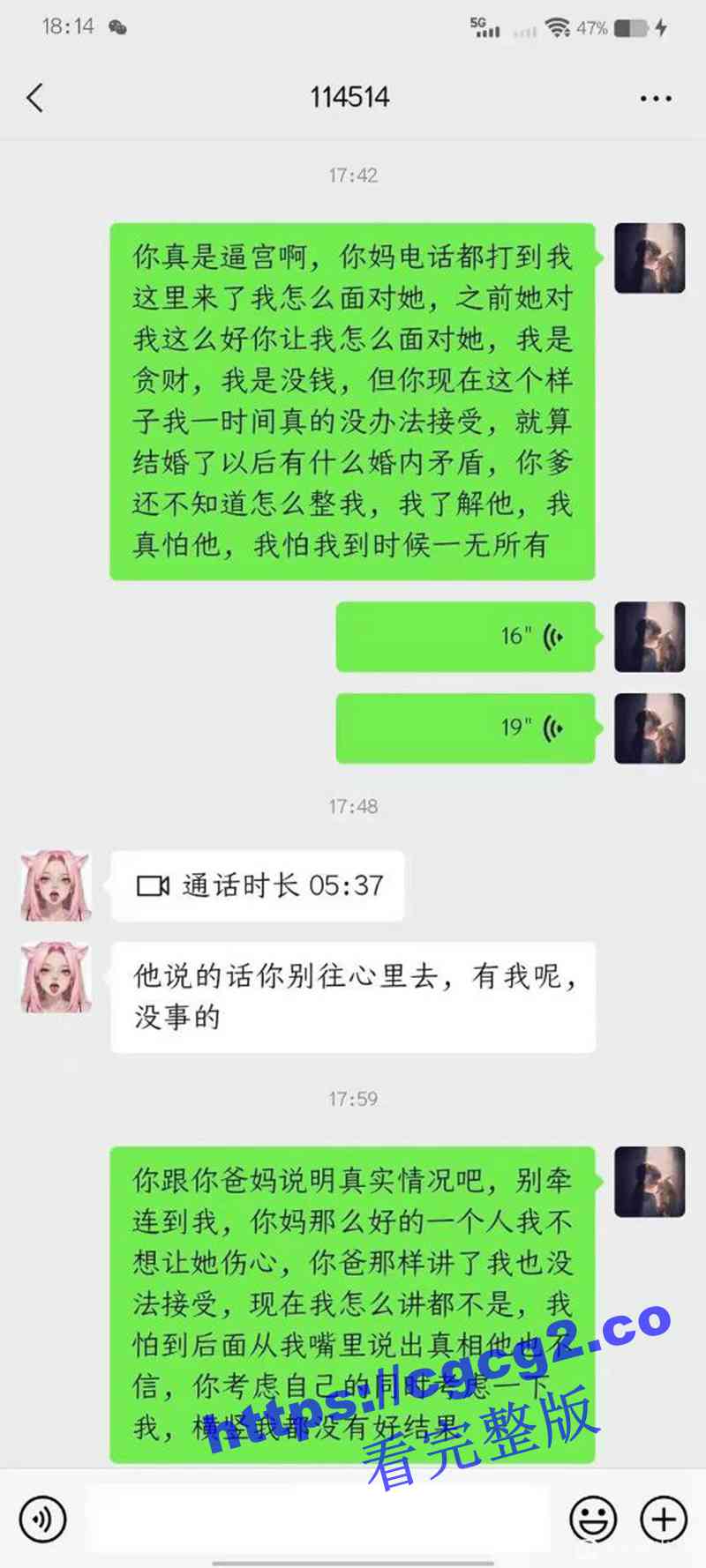The height and width of the screenshot is (1568, 706).
Task: Open the emoji sticker panel
Action: coord(592,1519)
